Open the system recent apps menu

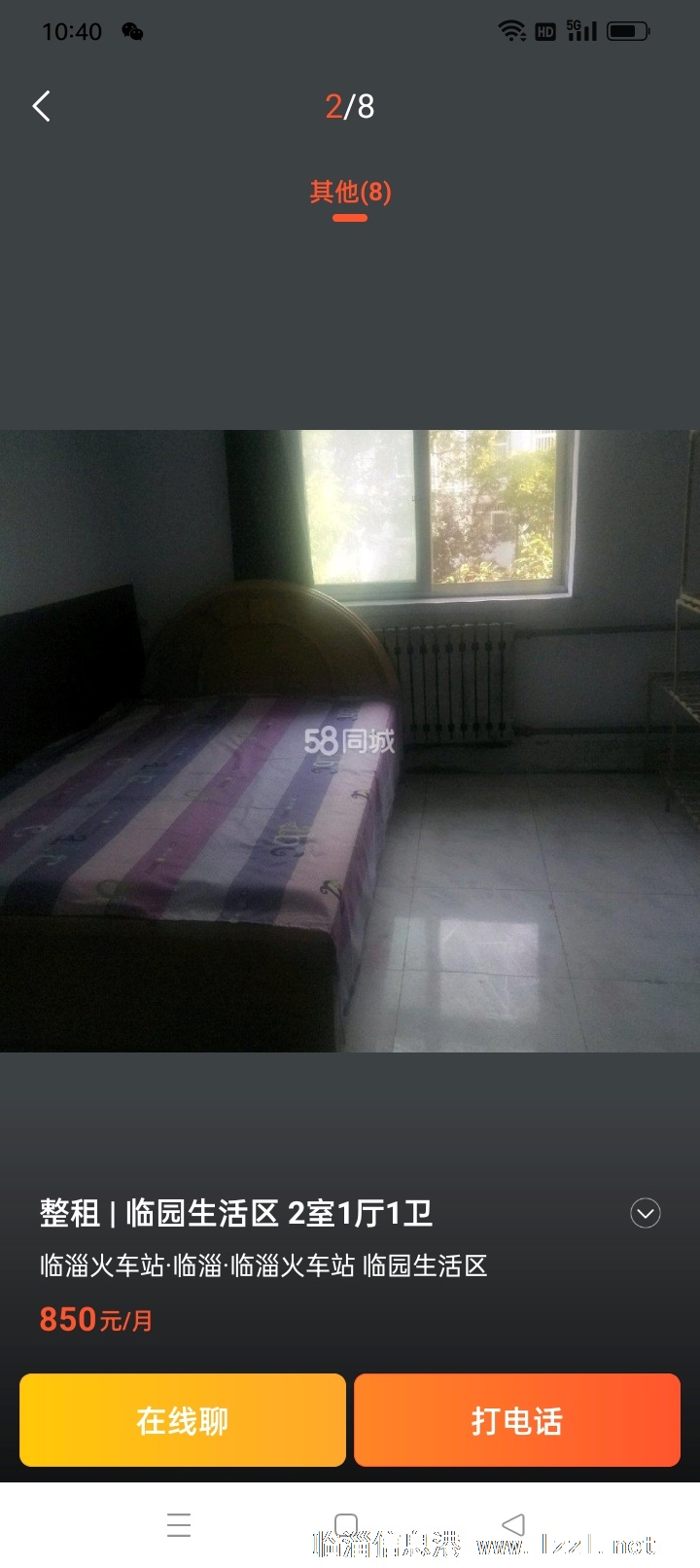pyautogui.click(x=179, y=1524)
